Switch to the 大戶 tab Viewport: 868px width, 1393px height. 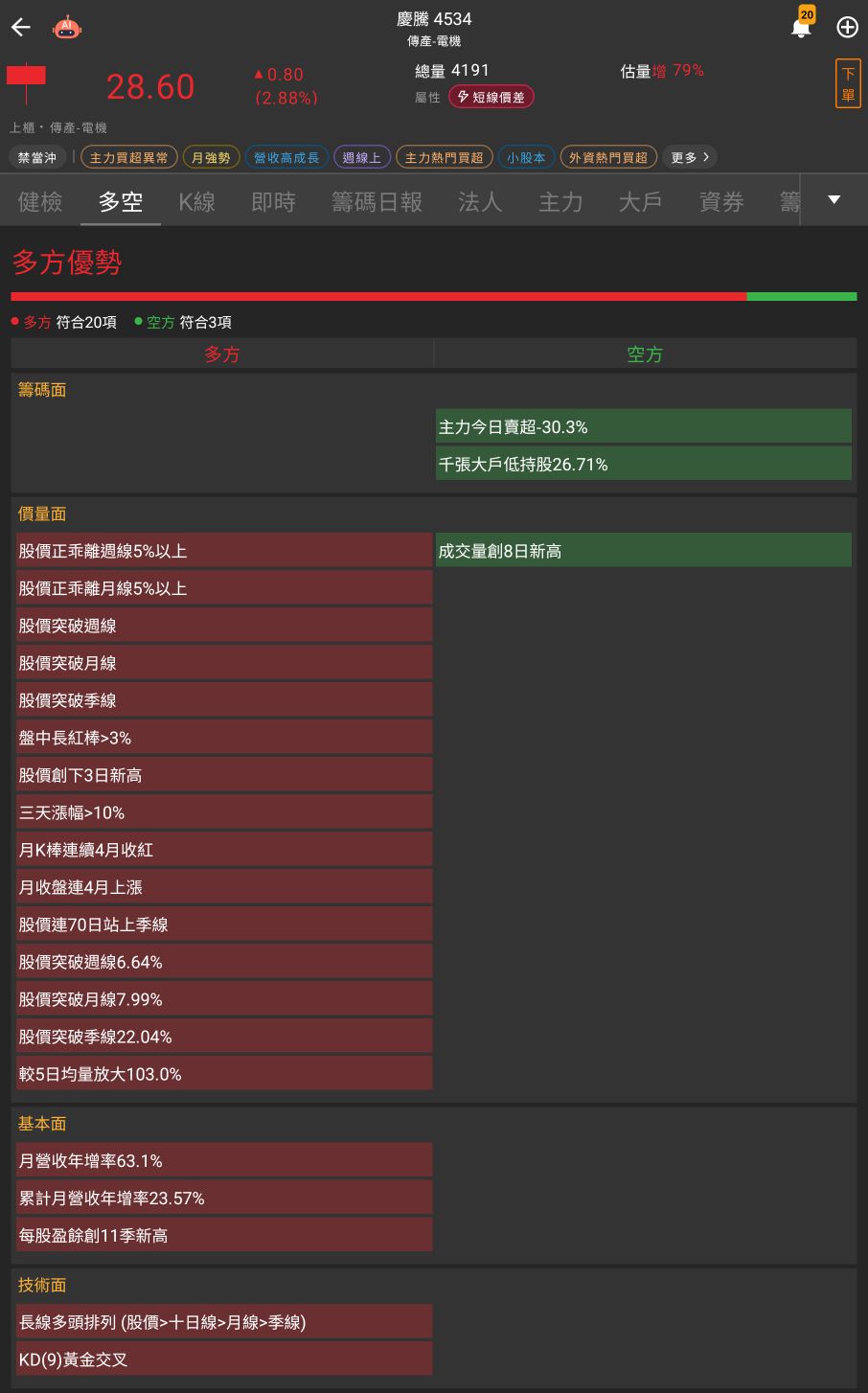pyautogui.click(x=640, y=201)
